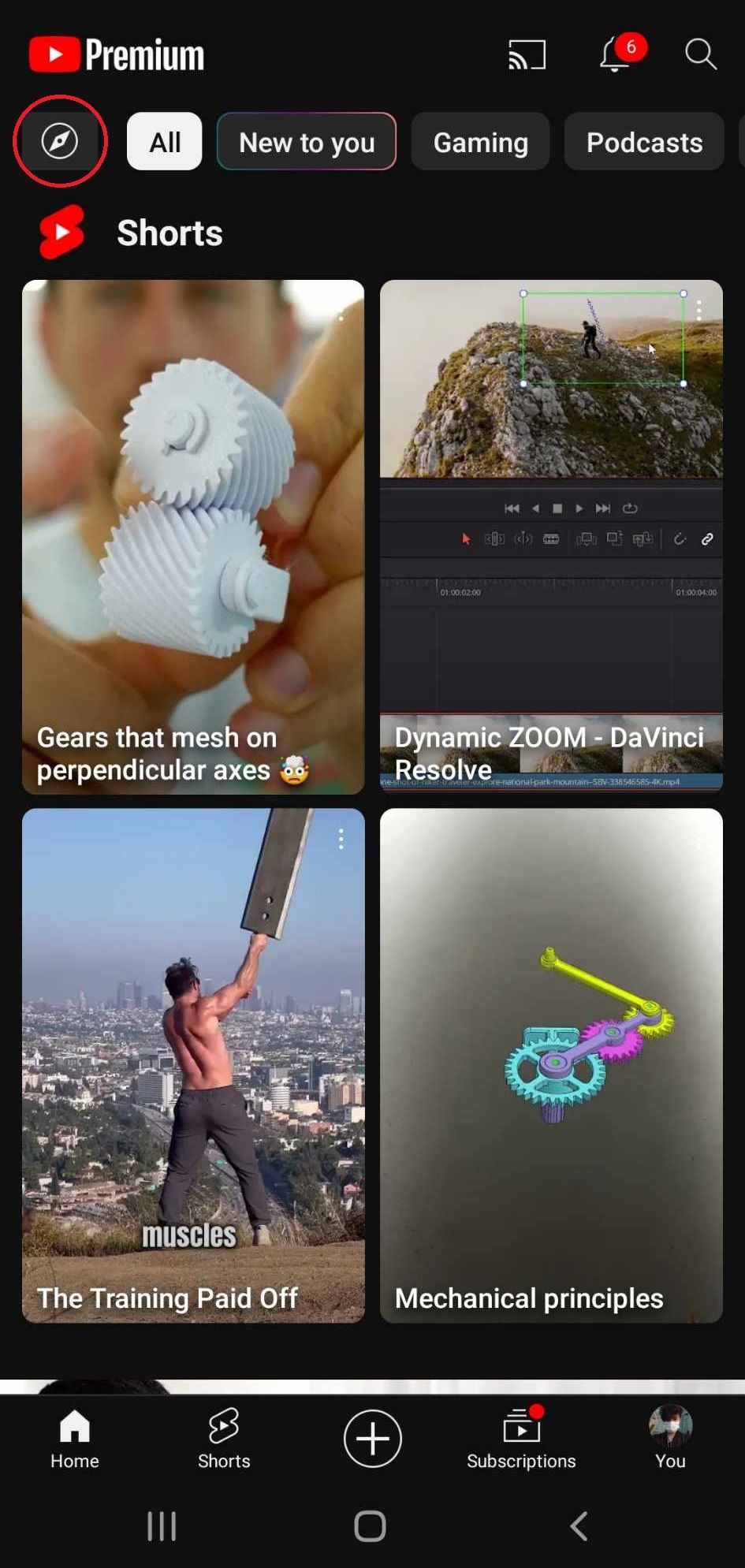Tap the create plus button
745x1568 pixels.
[x=372, y=1439]
